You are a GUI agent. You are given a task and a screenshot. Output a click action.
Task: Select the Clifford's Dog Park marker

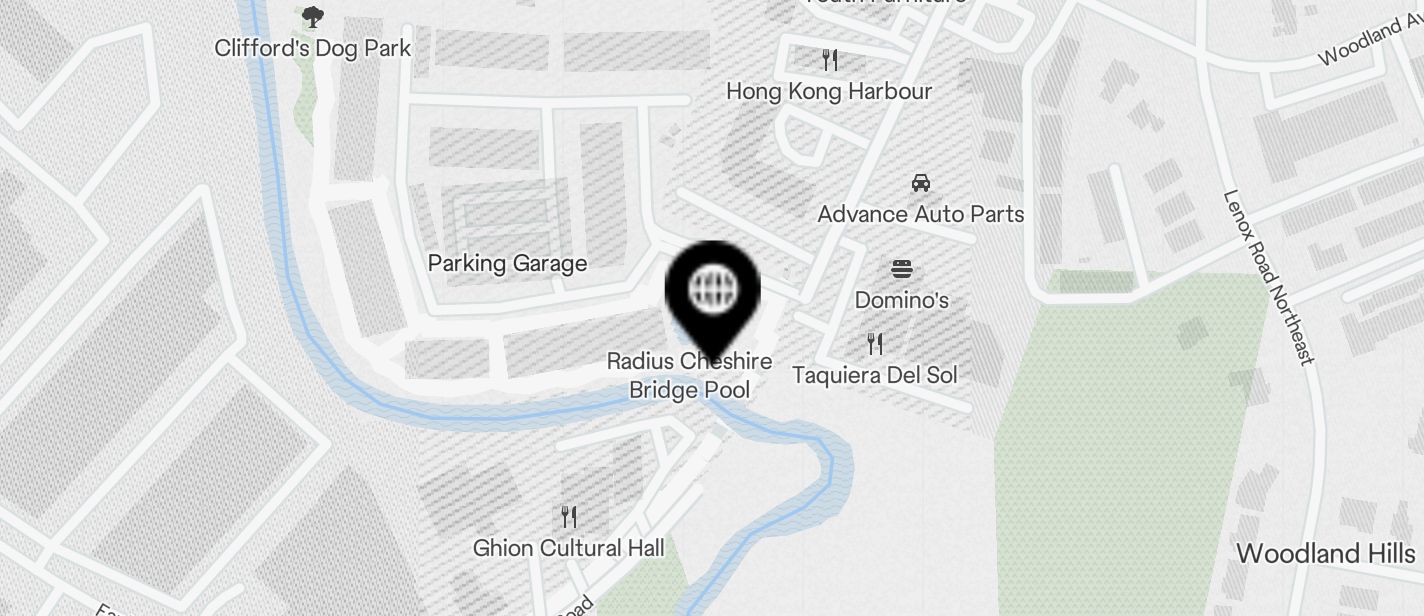(313, 17)
